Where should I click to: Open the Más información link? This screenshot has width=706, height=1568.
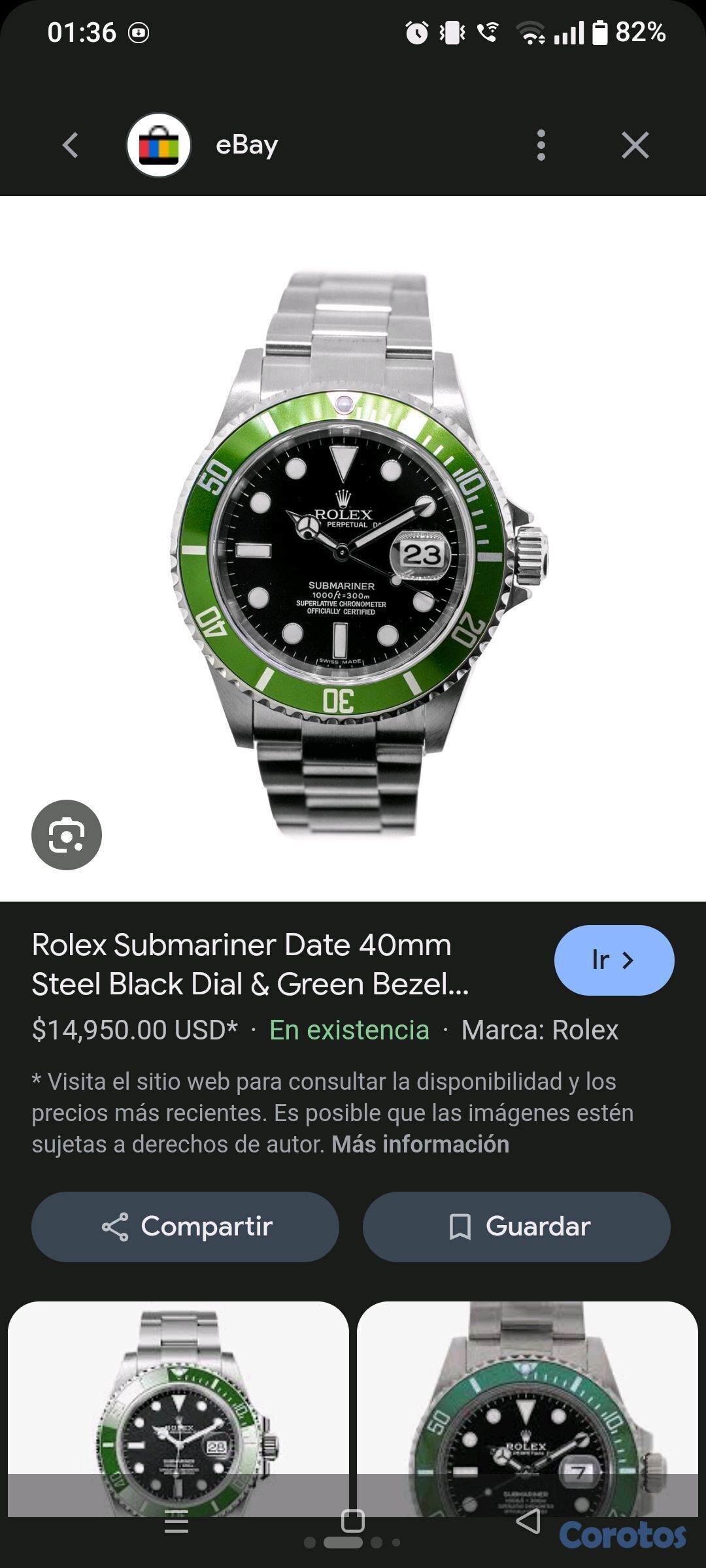(x=420, y=1144)
